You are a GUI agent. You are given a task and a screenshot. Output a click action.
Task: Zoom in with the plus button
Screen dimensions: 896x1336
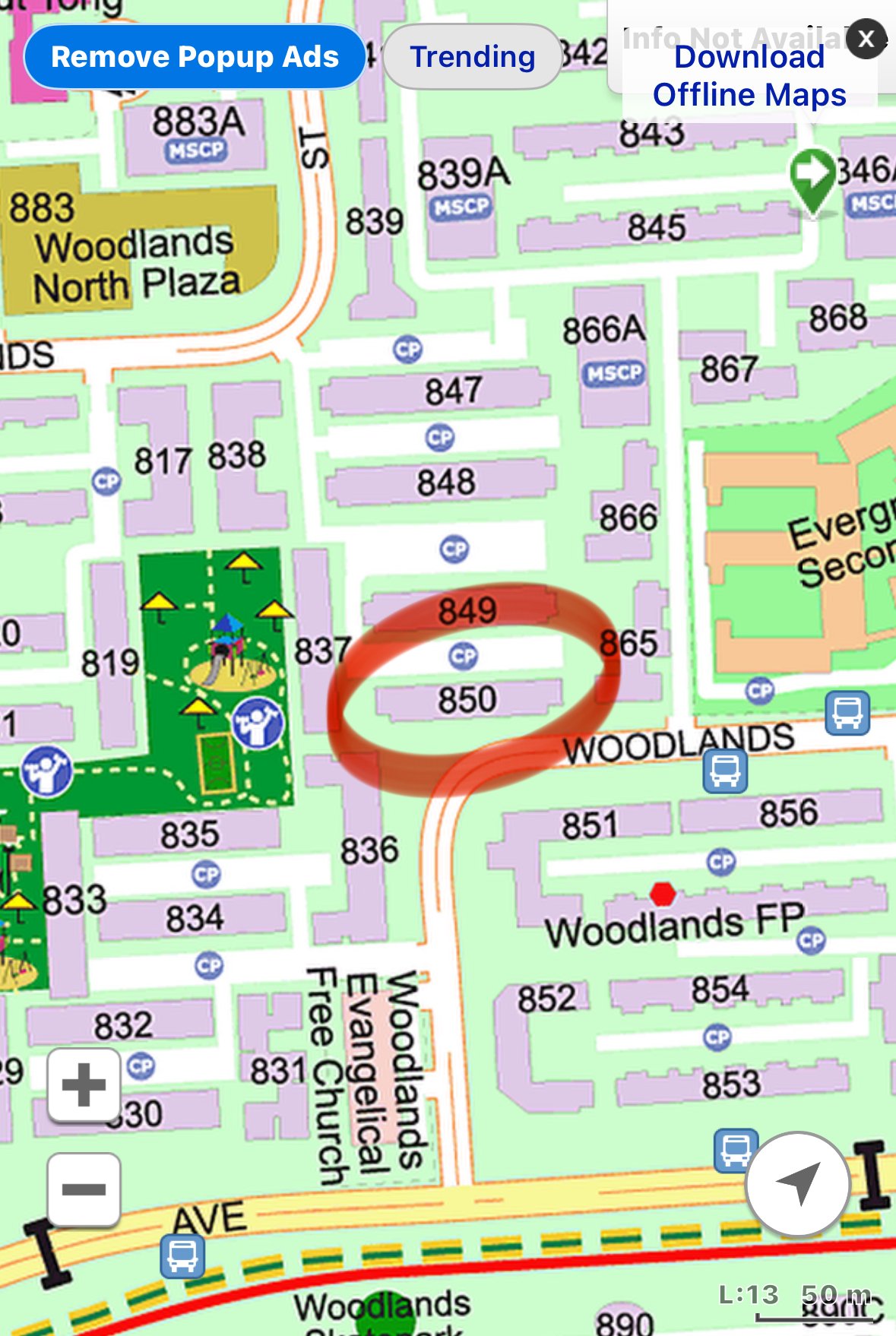click(x=84, y=1084)
